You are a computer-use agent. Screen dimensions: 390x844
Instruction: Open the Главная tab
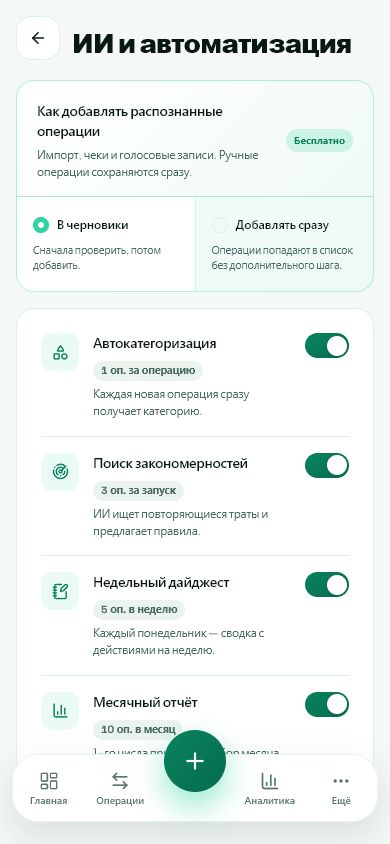click(x=48, y=789)
